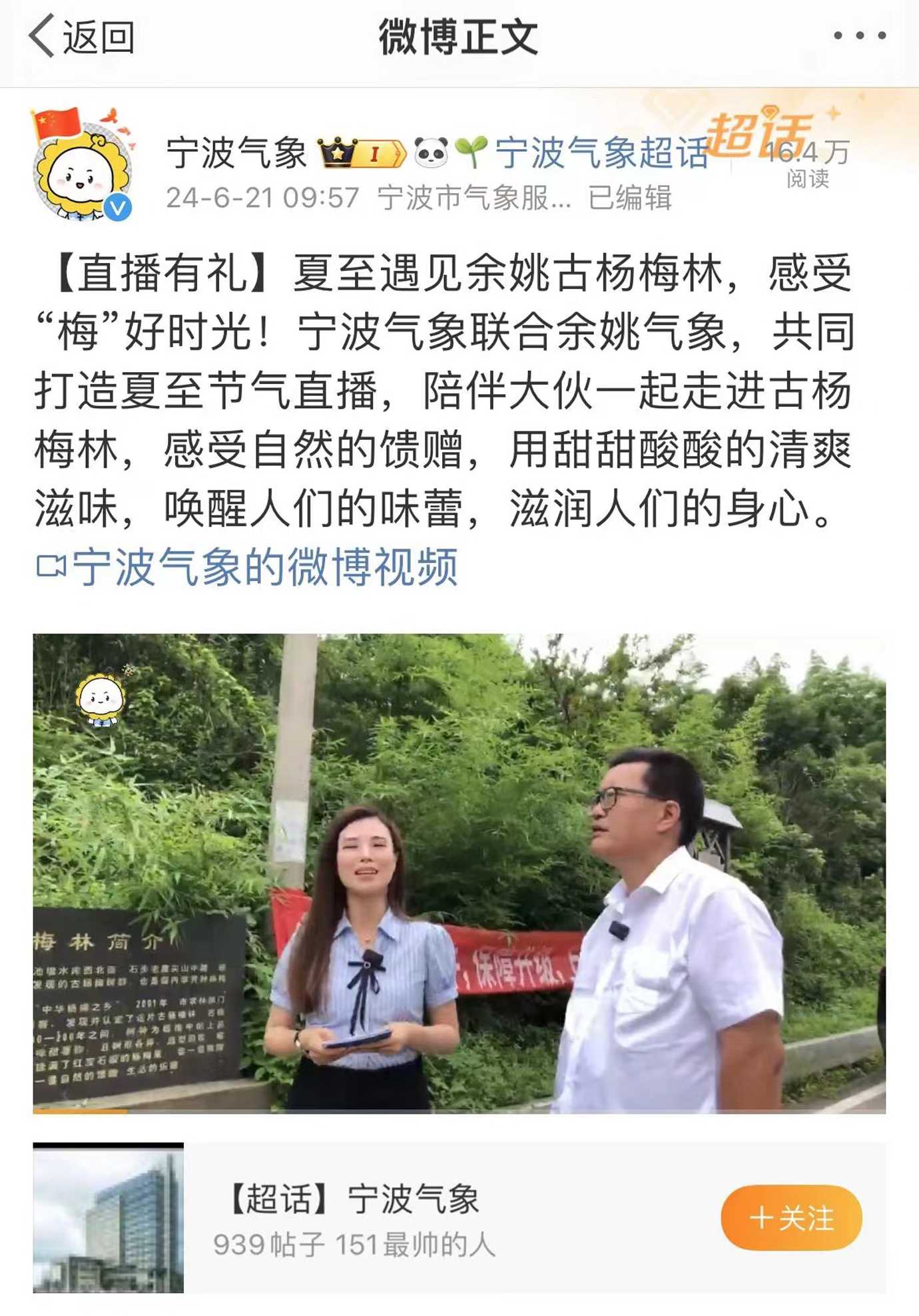
Task: Go back using the 返回 arrow
Action: pyautogui.click(x=80, y=37)
